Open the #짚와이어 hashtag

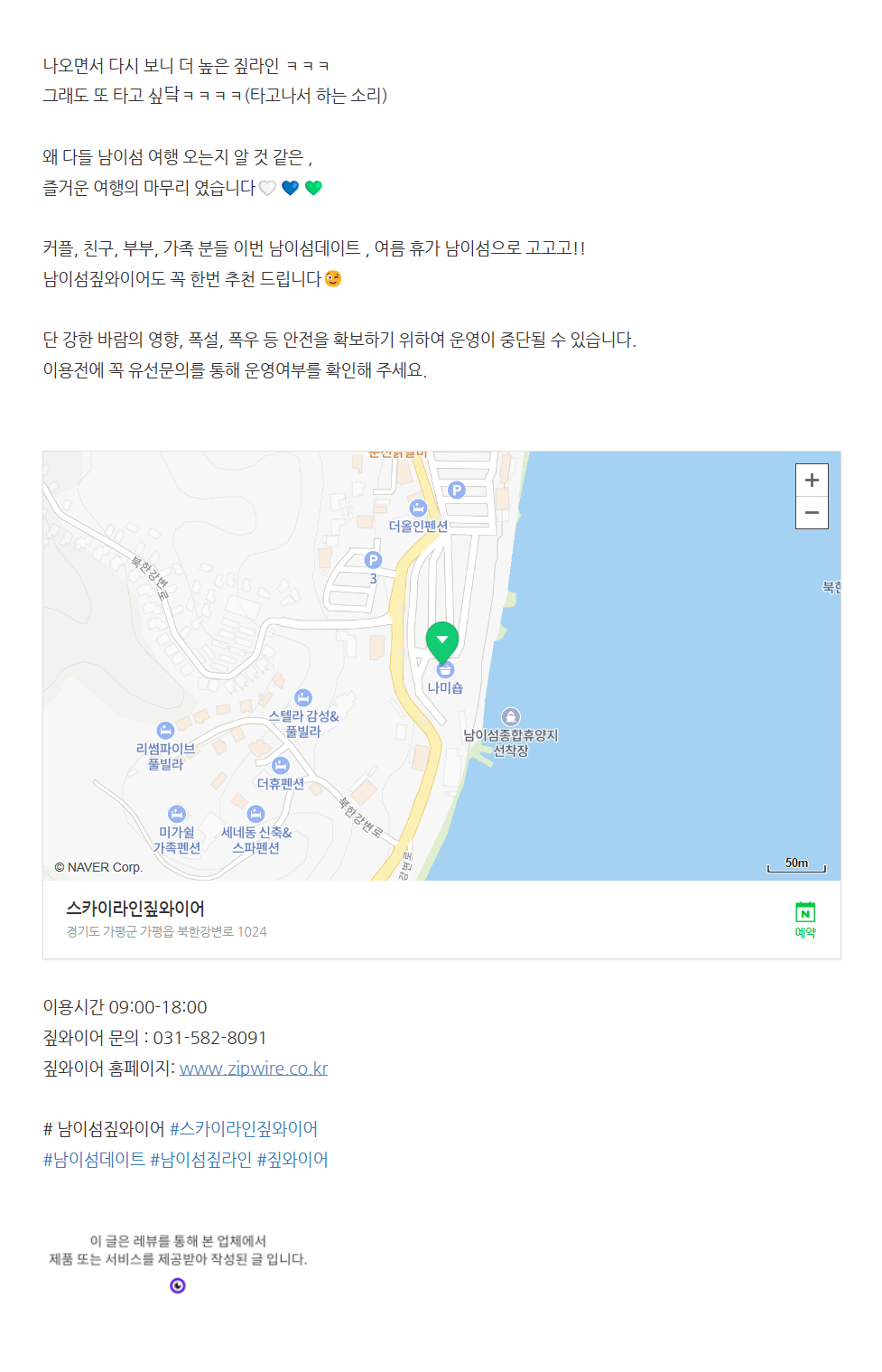[x=292, y=1159]
